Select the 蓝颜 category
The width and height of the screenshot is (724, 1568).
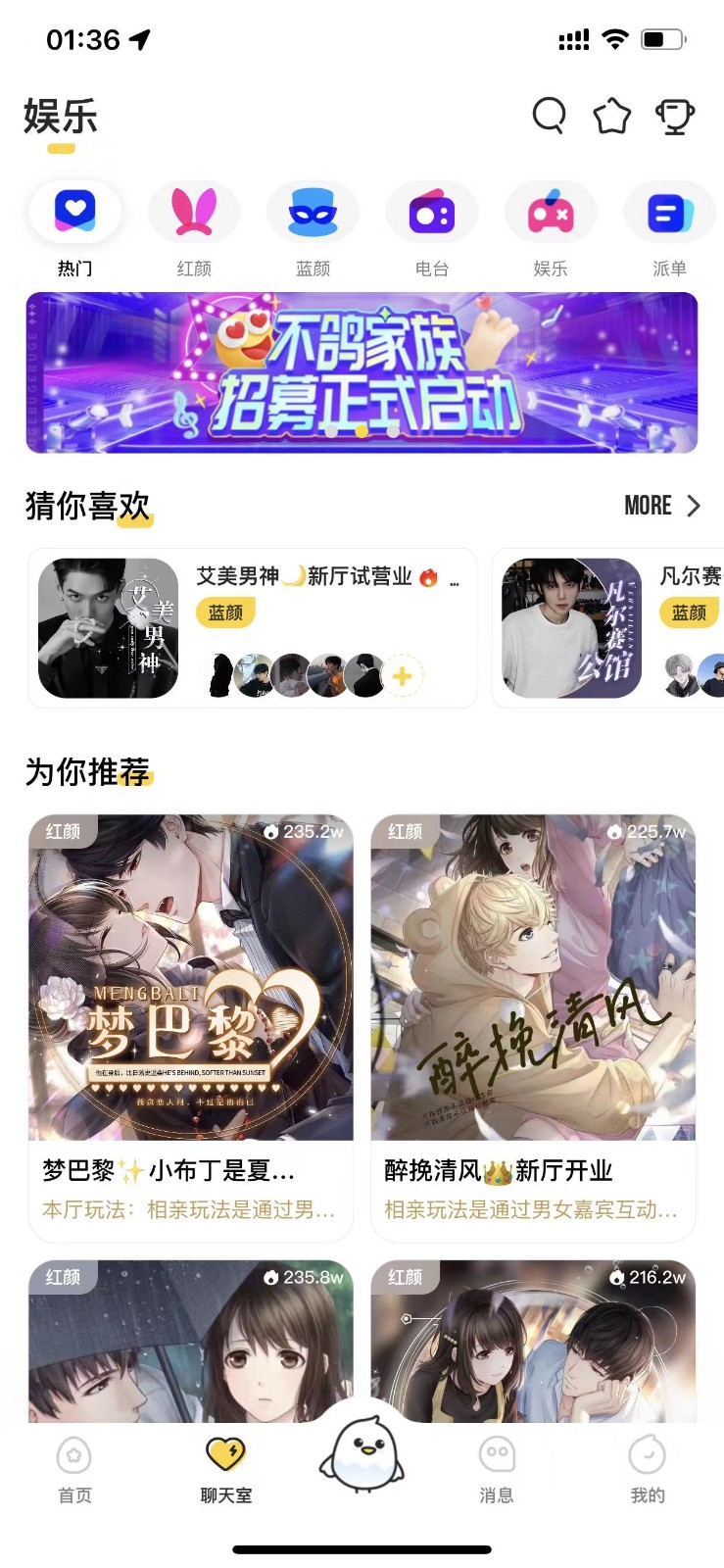tap(313, 227)
